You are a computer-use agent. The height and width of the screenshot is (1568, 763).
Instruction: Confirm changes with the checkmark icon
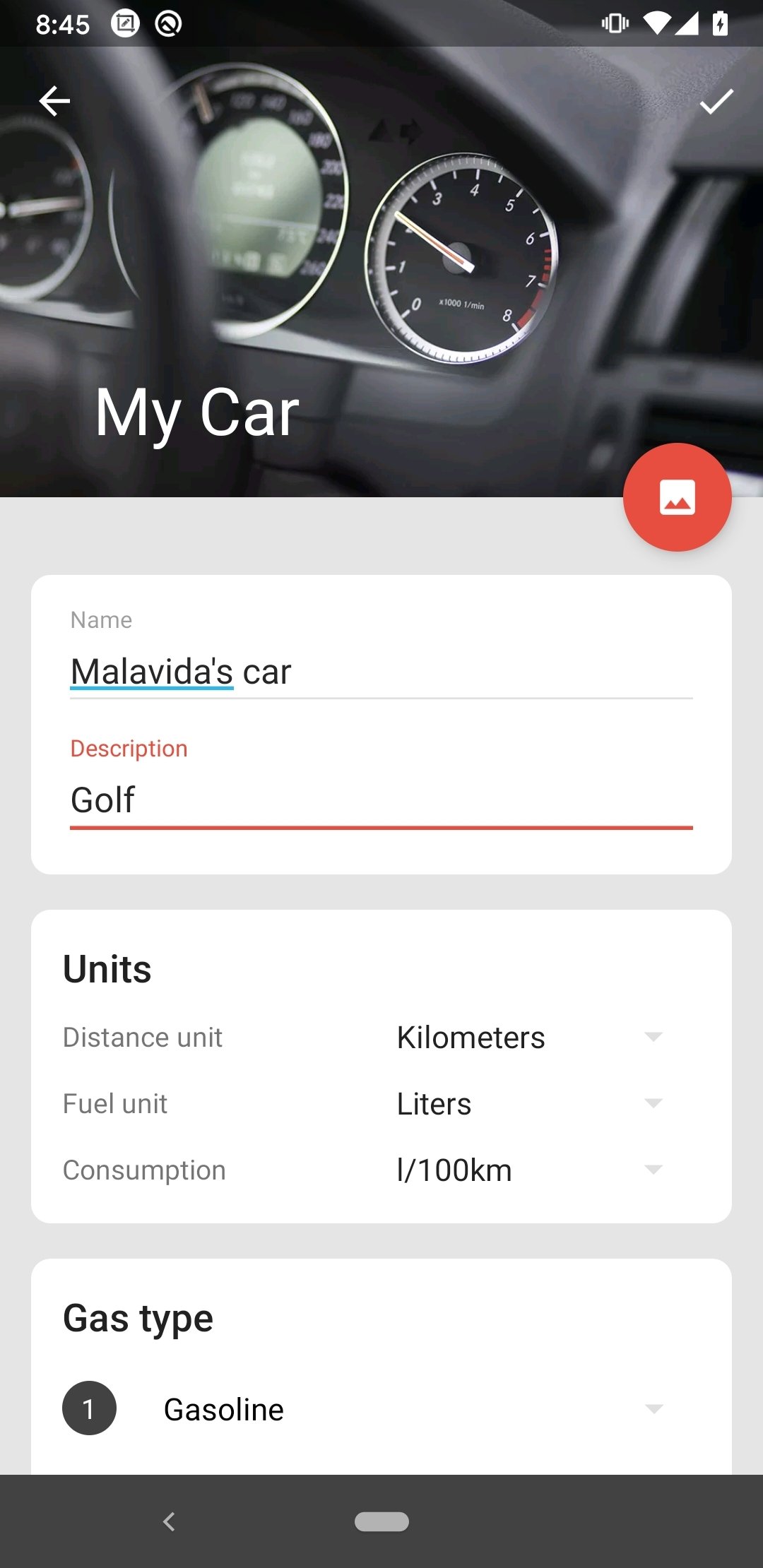click(x=716, y=101)
